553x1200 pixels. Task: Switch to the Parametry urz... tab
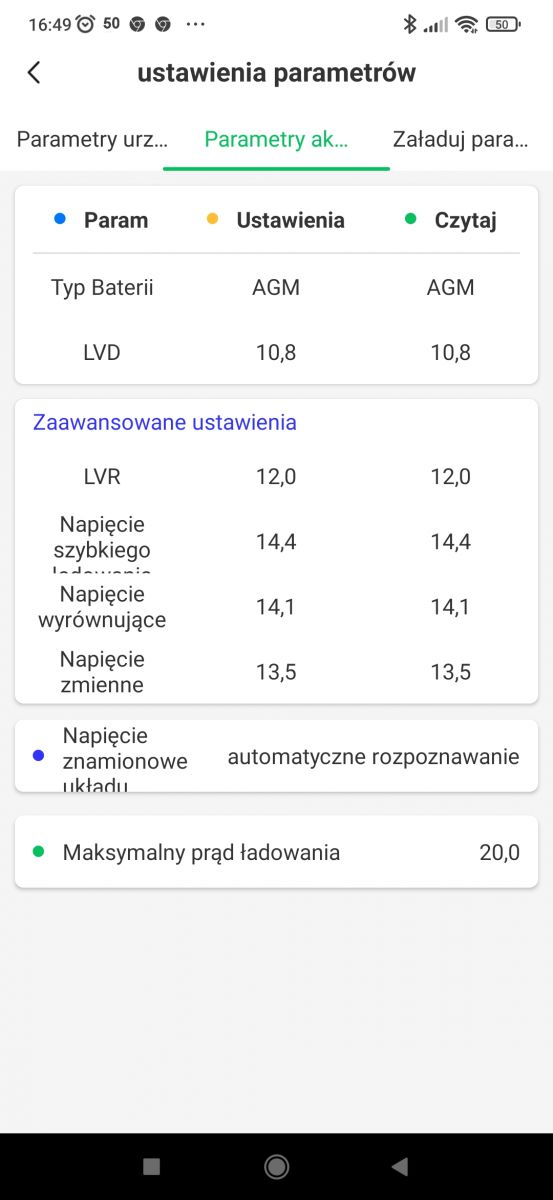92,139
